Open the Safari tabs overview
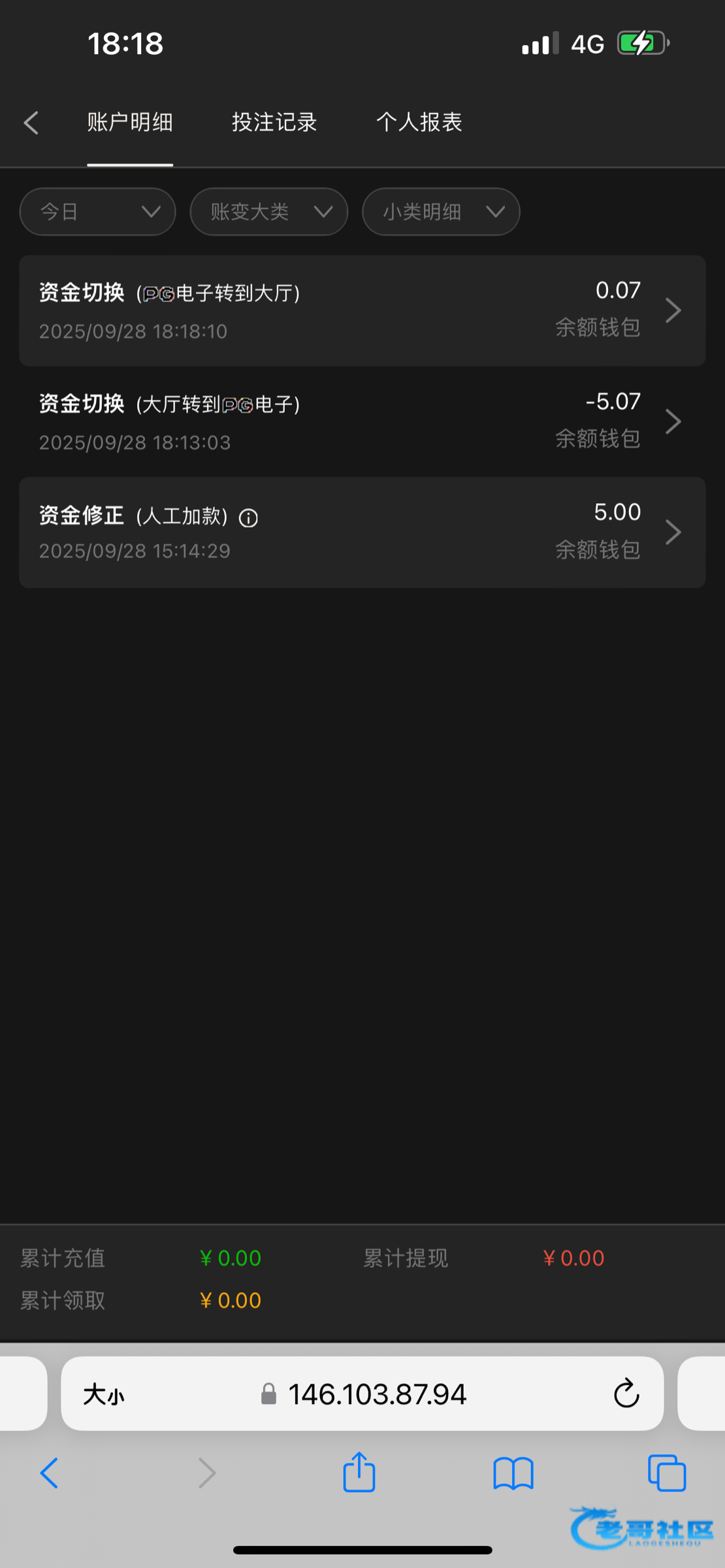725x1568 pixels. pyautogui.click(x=667, y=1473)
